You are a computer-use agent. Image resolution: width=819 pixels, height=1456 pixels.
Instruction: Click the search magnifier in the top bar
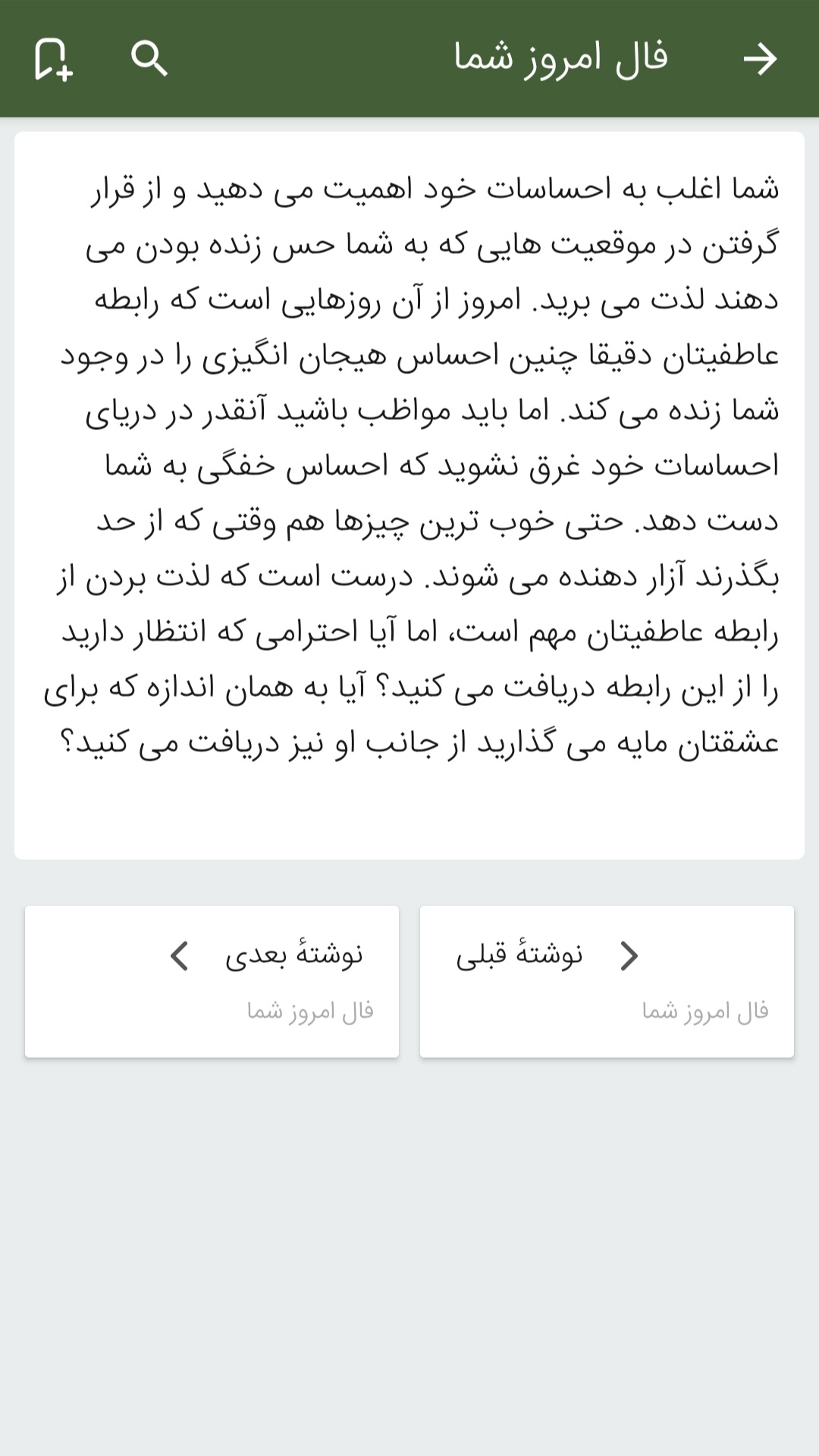point(150,59)
